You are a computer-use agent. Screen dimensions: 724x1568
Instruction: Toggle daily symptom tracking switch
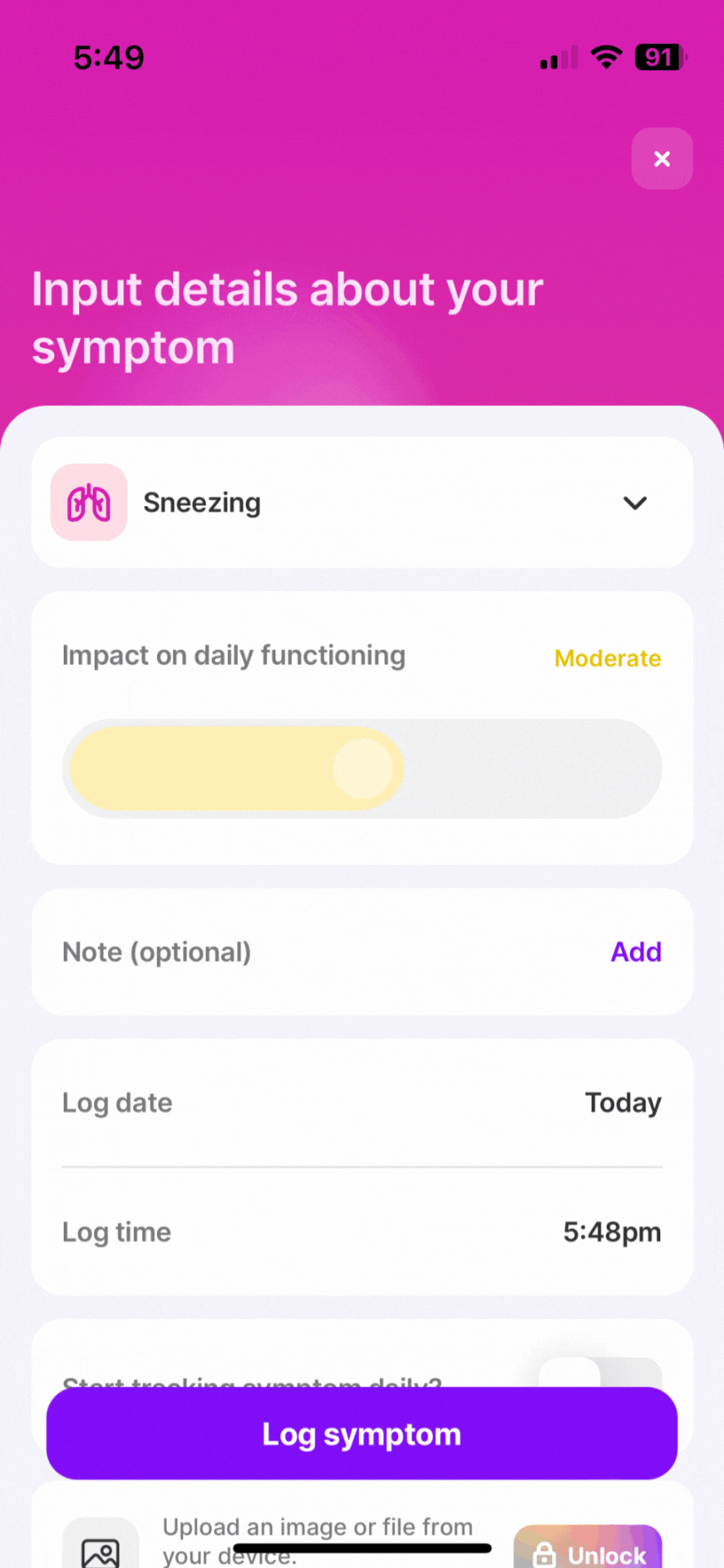(x=601, y=1373)
